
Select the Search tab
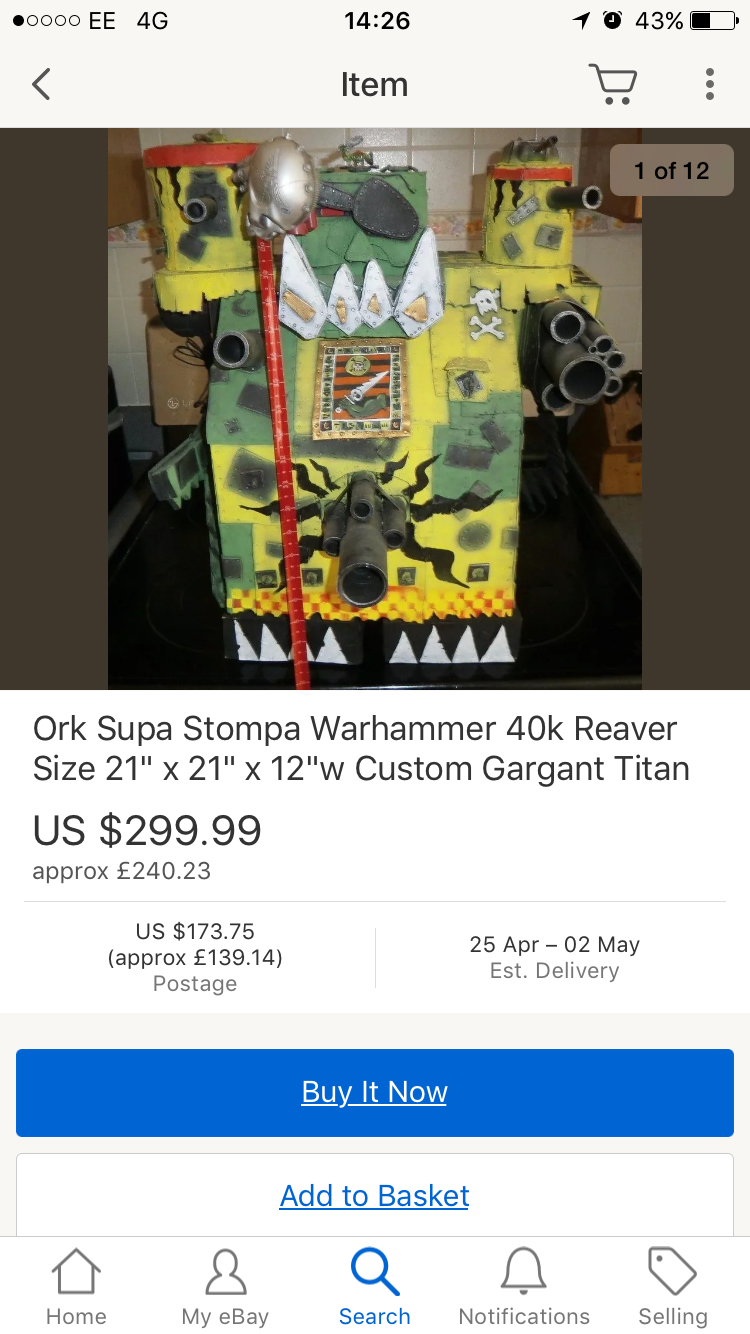(x=375, y=1287)
